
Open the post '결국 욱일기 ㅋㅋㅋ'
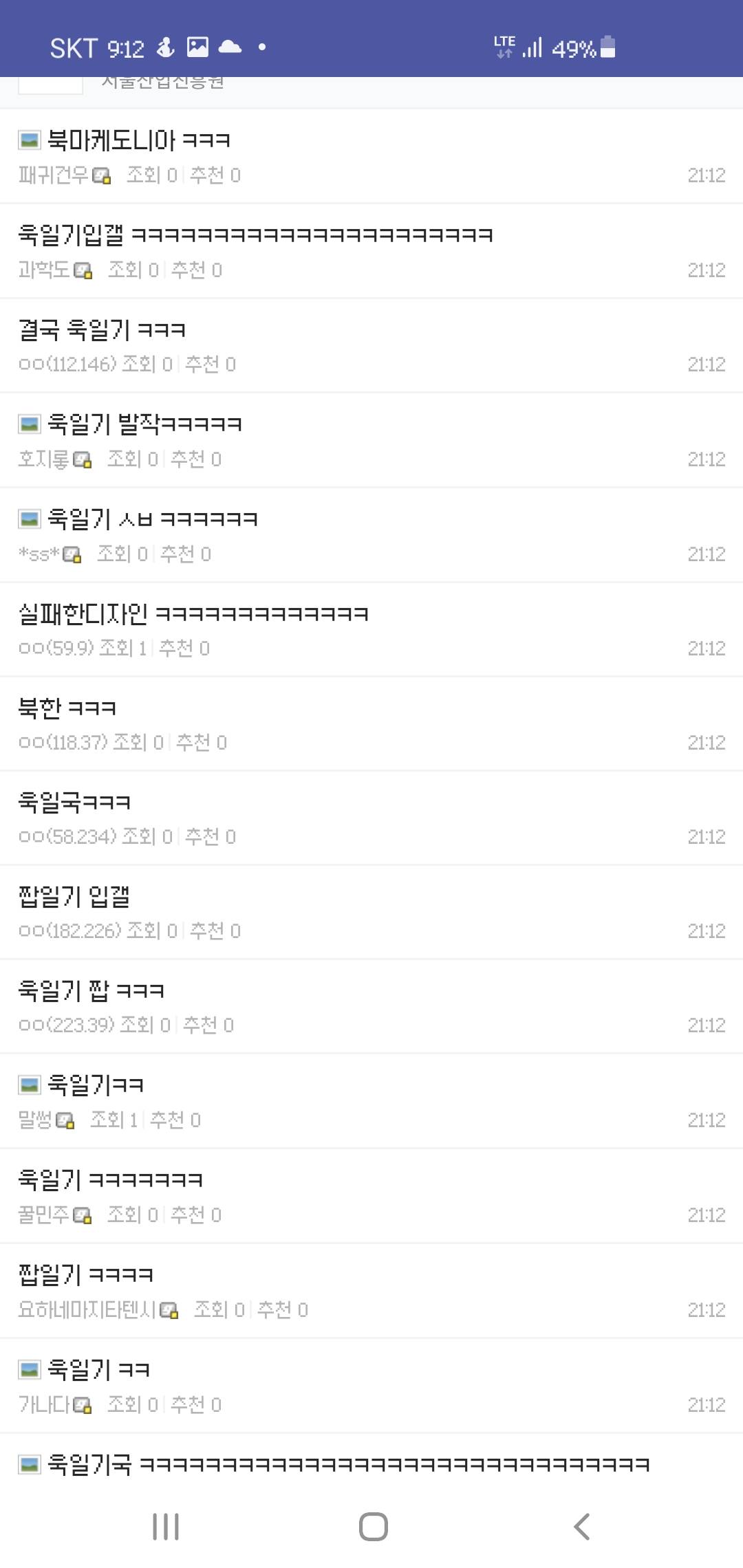(102, 330)
